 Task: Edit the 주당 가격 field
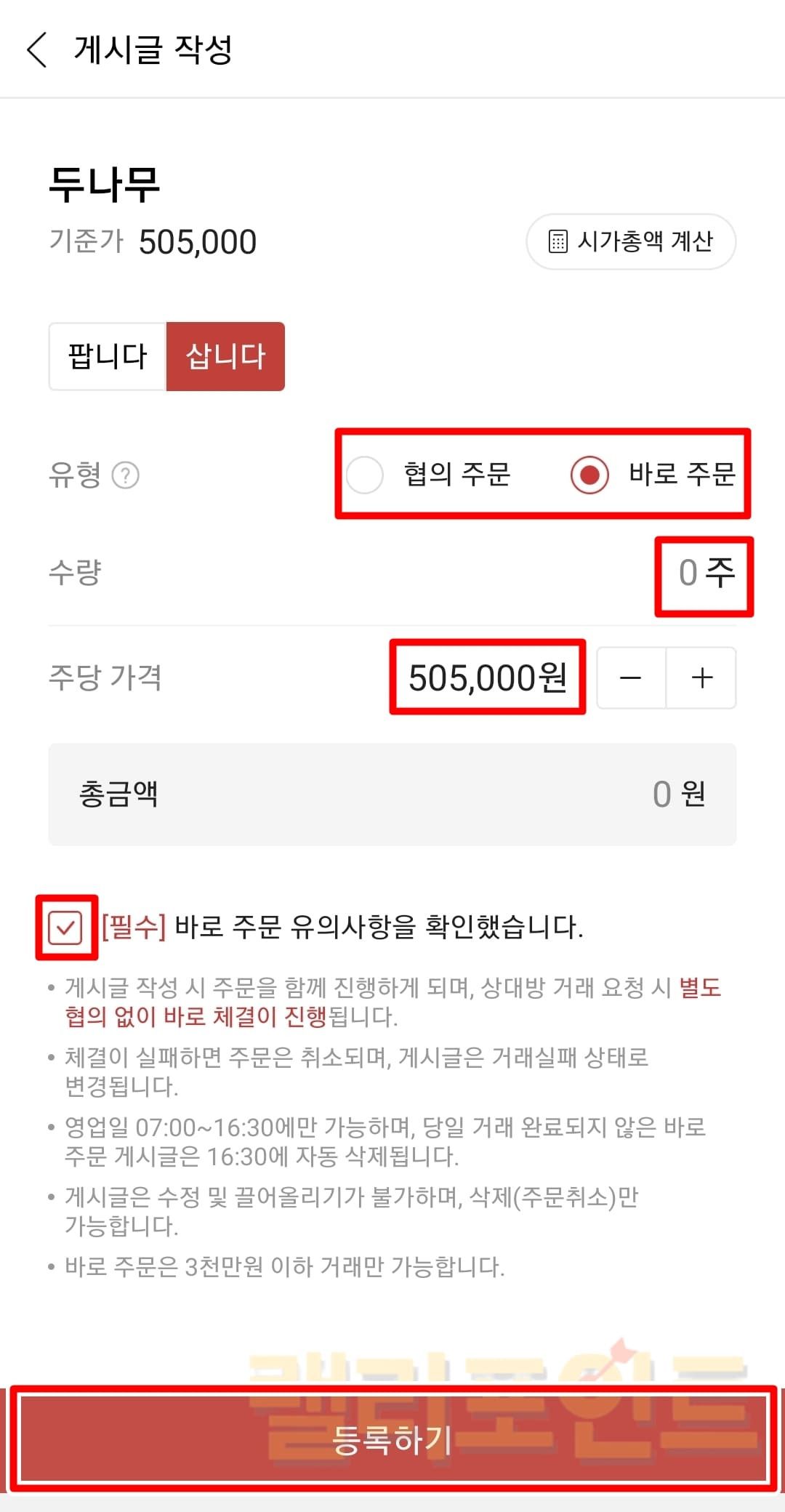coord(487,677)
